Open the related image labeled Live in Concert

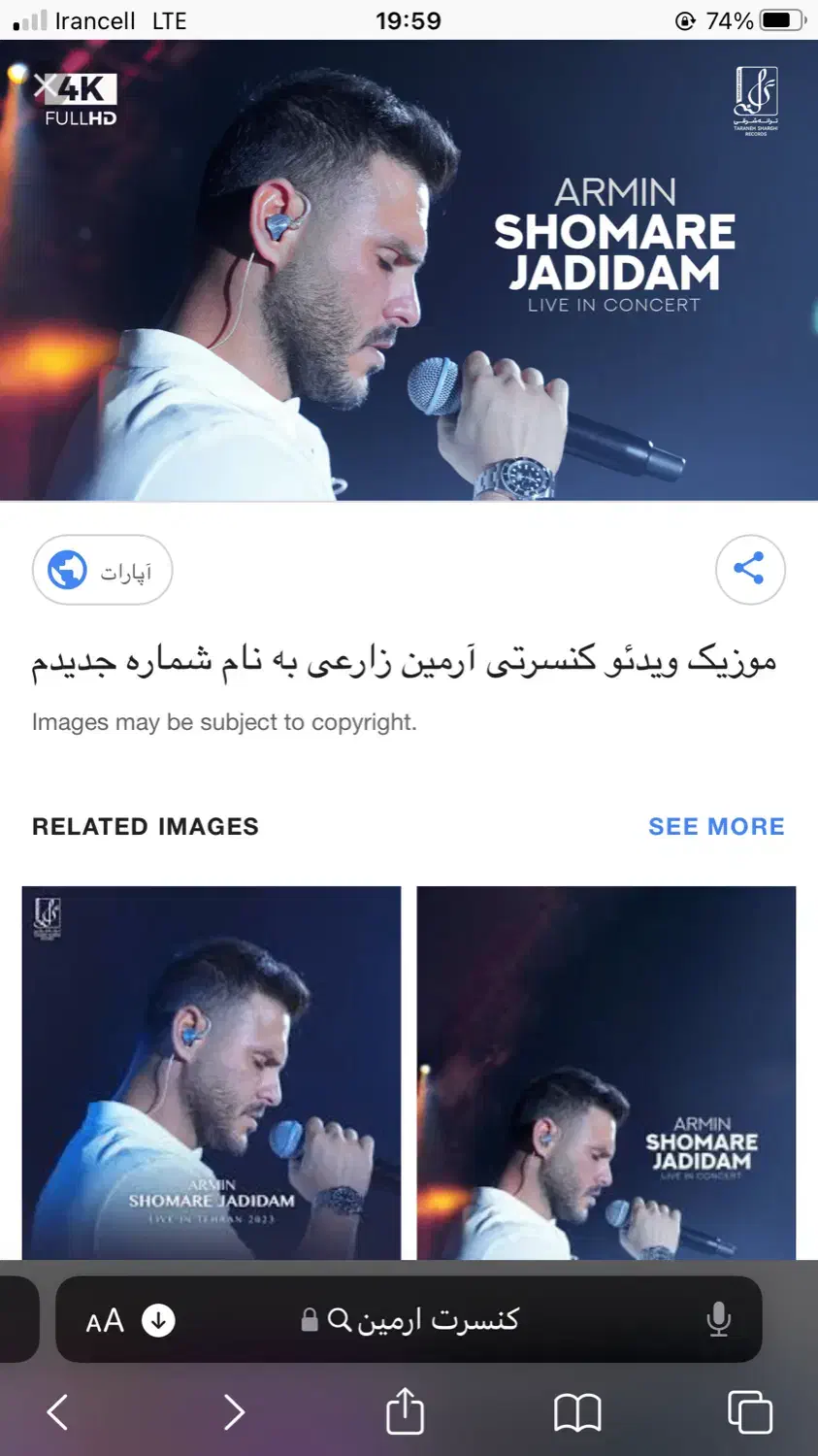pos(605,1072)
